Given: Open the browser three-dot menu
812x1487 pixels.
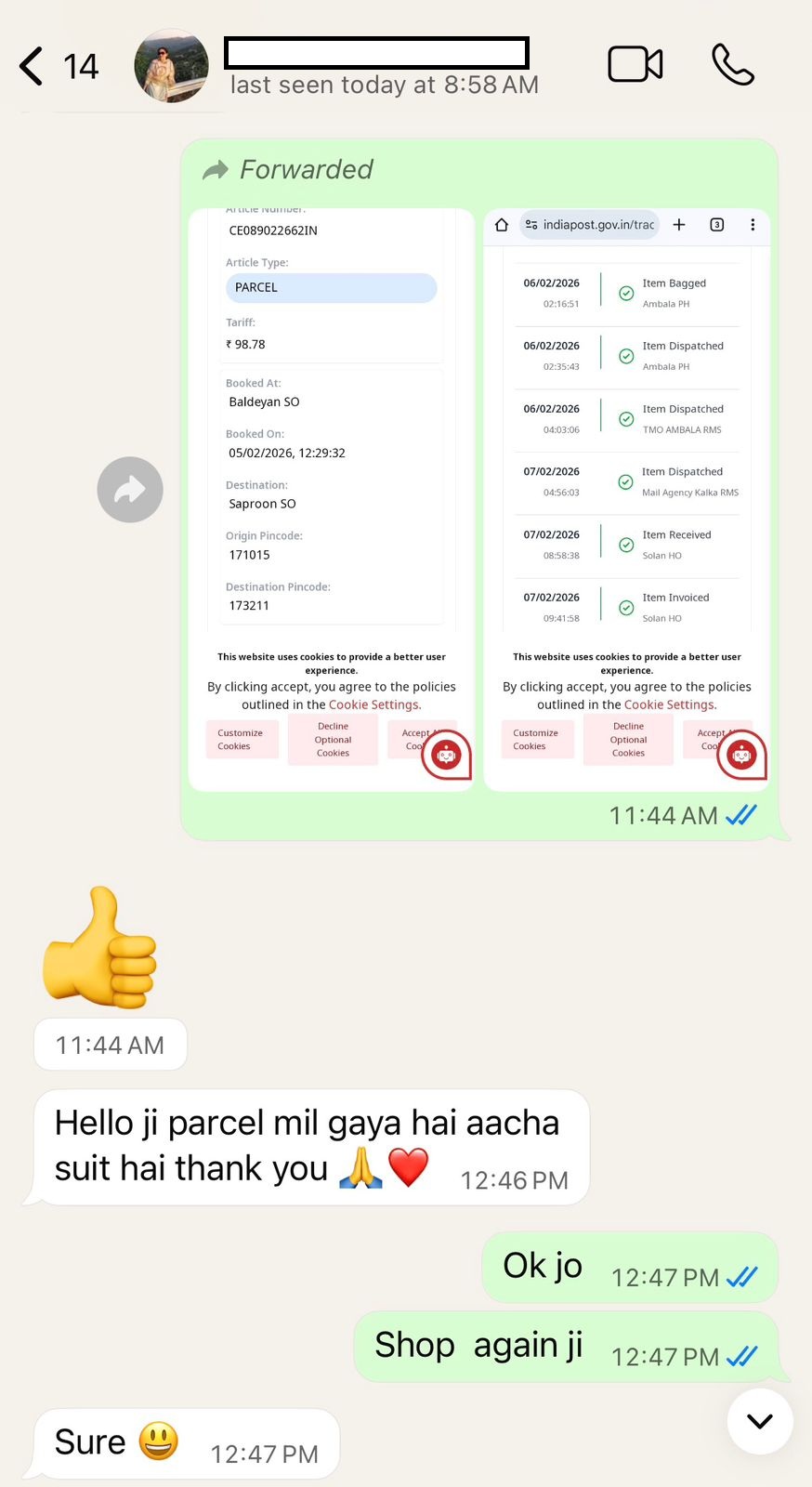Looking at the screenshot, I should point(753,225).
